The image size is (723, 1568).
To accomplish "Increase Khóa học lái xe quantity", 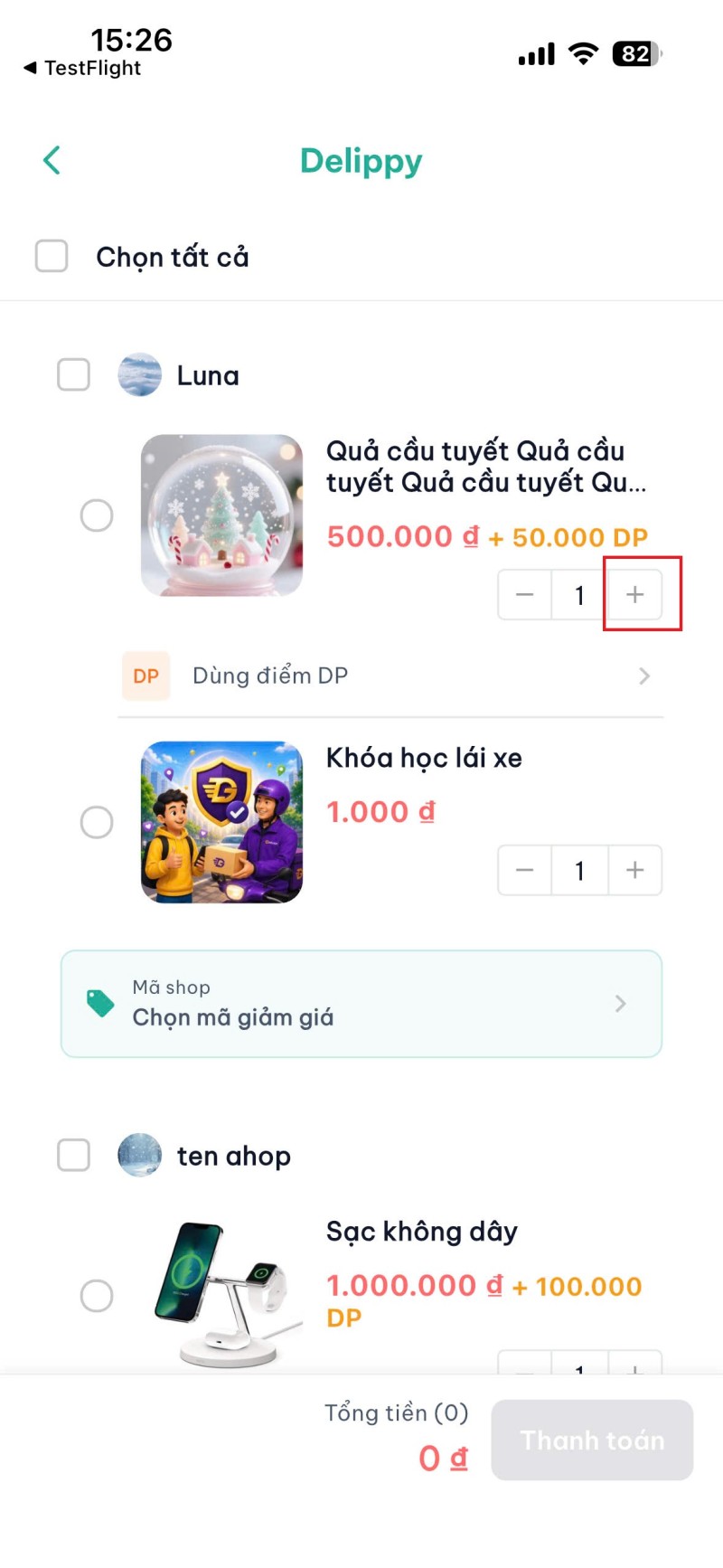I will 635,870.
